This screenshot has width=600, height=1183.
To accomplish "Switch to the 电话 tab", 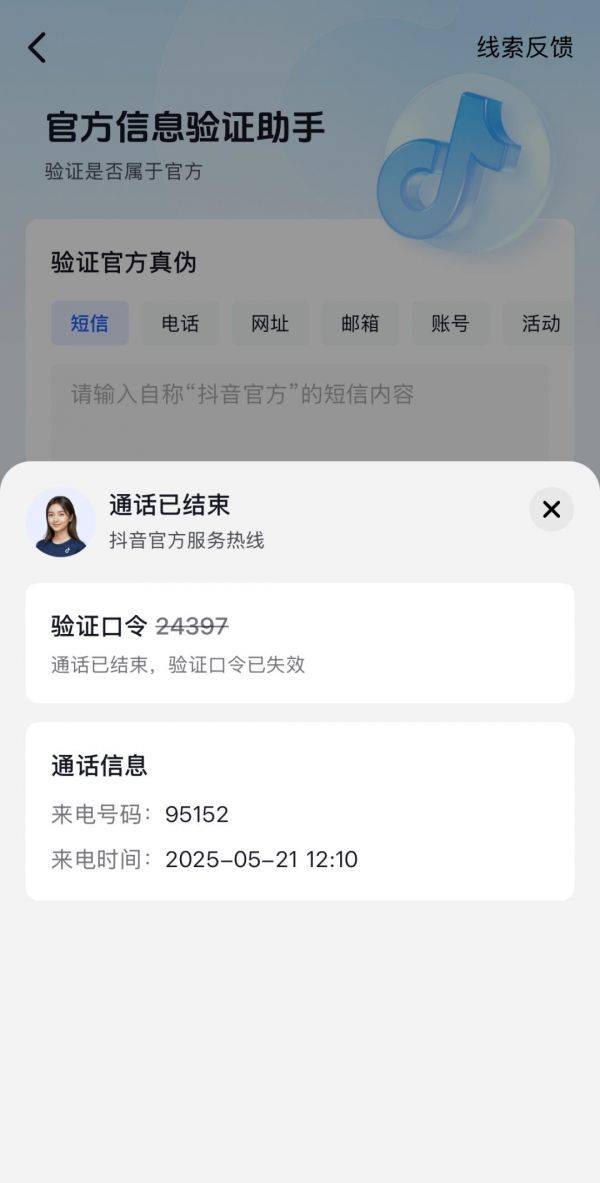I will tap(180, 324).
